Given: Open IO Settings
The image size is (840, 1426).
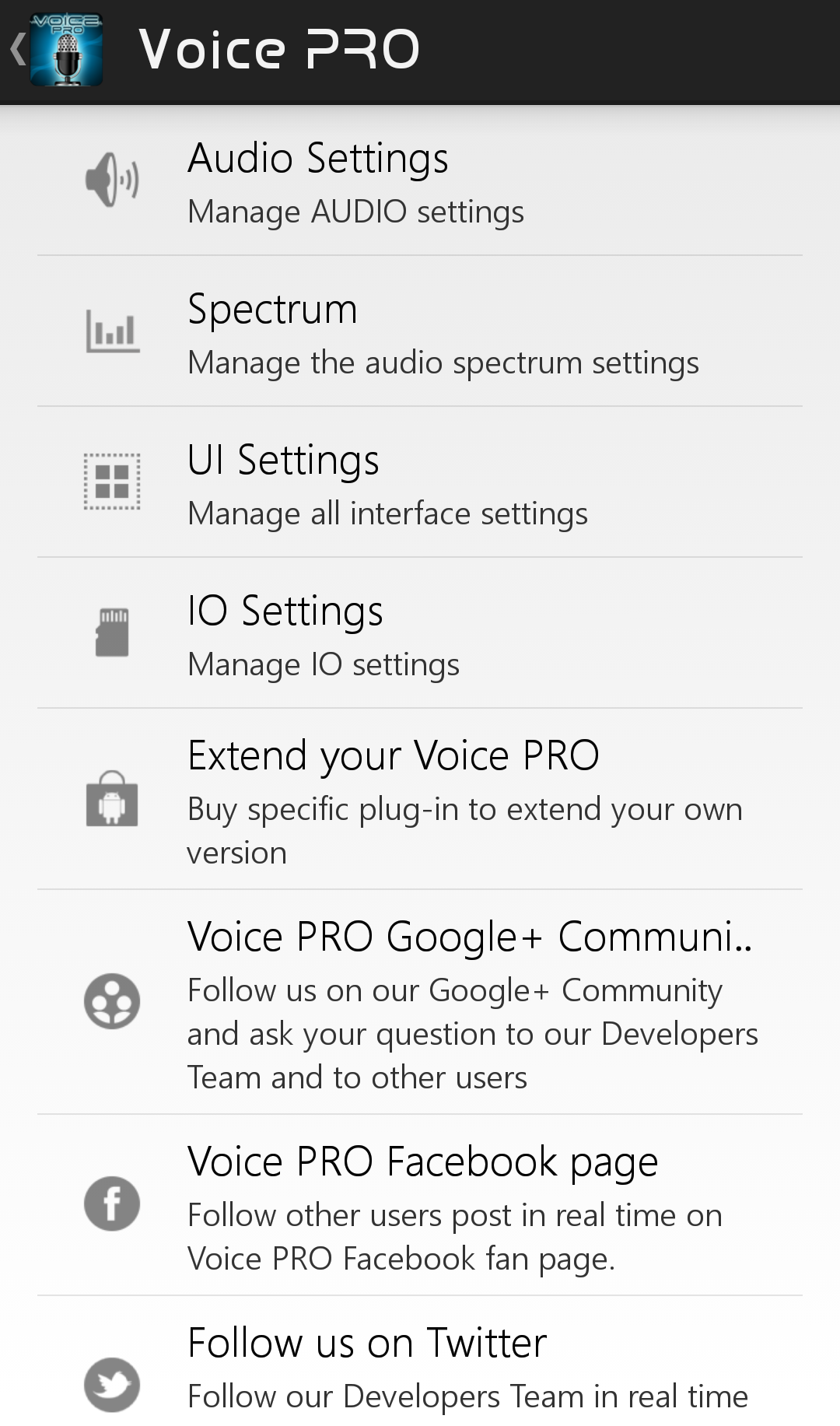Looking at the screenshot, I should [420, 633].
